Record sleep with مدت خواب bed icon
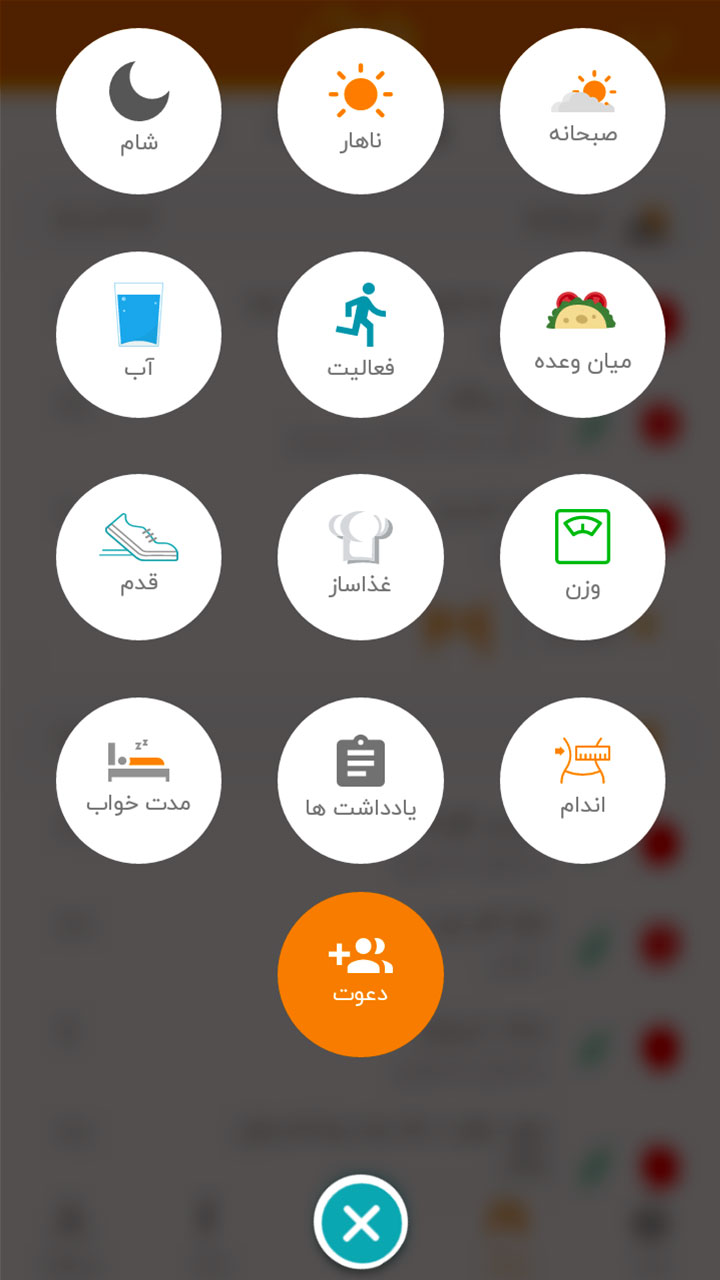This screenshot has width=720, height=1280. pos(140,779)
